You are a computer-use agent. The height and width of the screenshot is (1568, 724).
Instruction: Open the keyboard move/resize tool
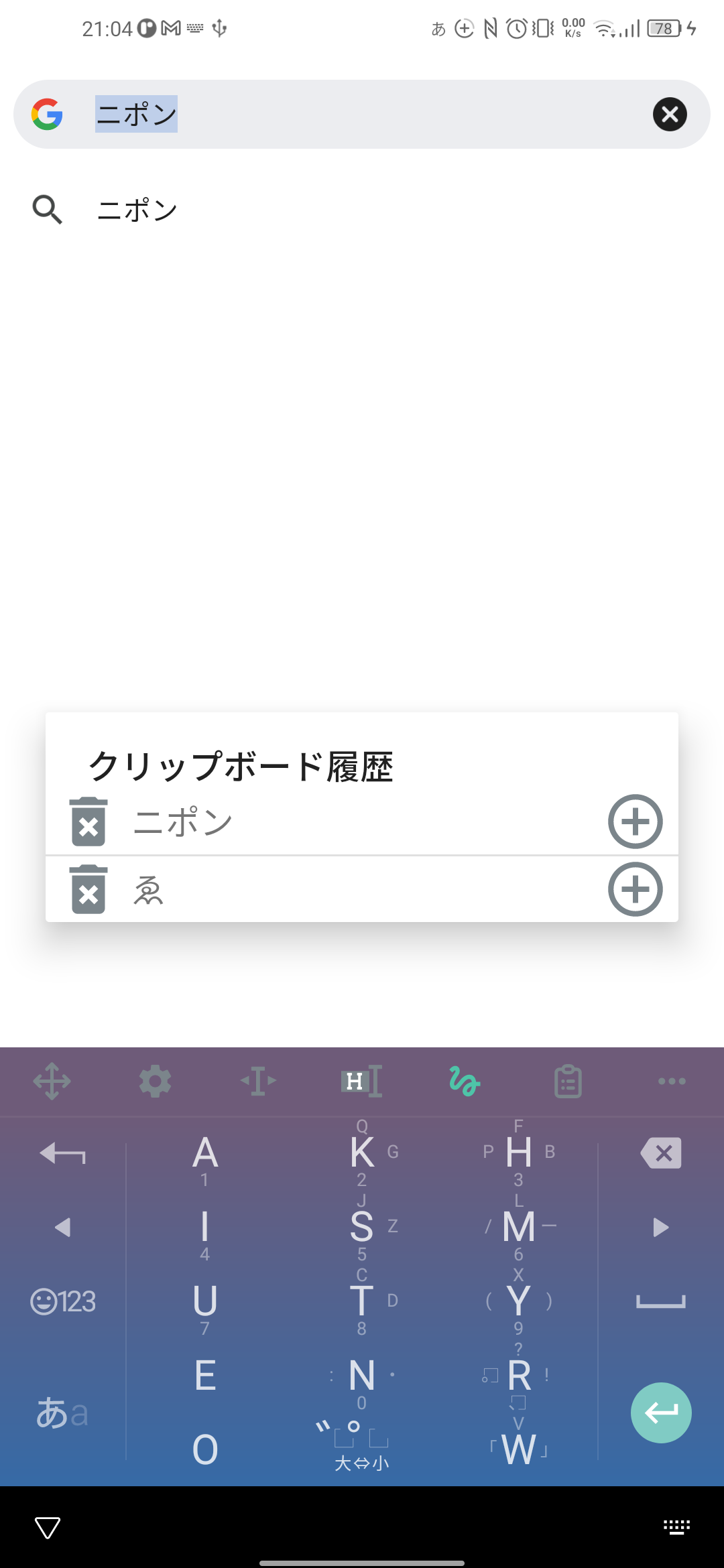52,1081
